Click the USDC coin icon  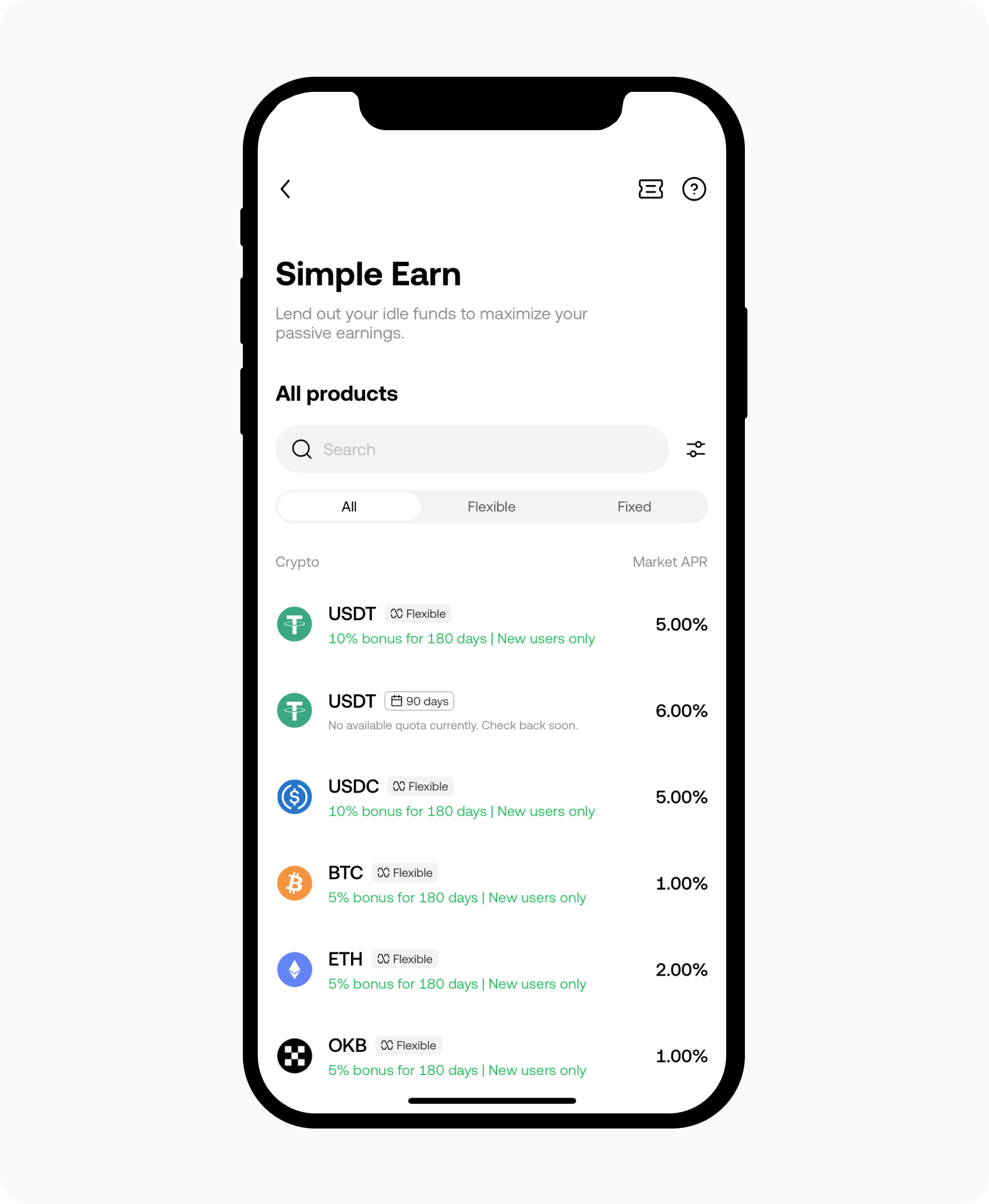(x=294, y=797)
